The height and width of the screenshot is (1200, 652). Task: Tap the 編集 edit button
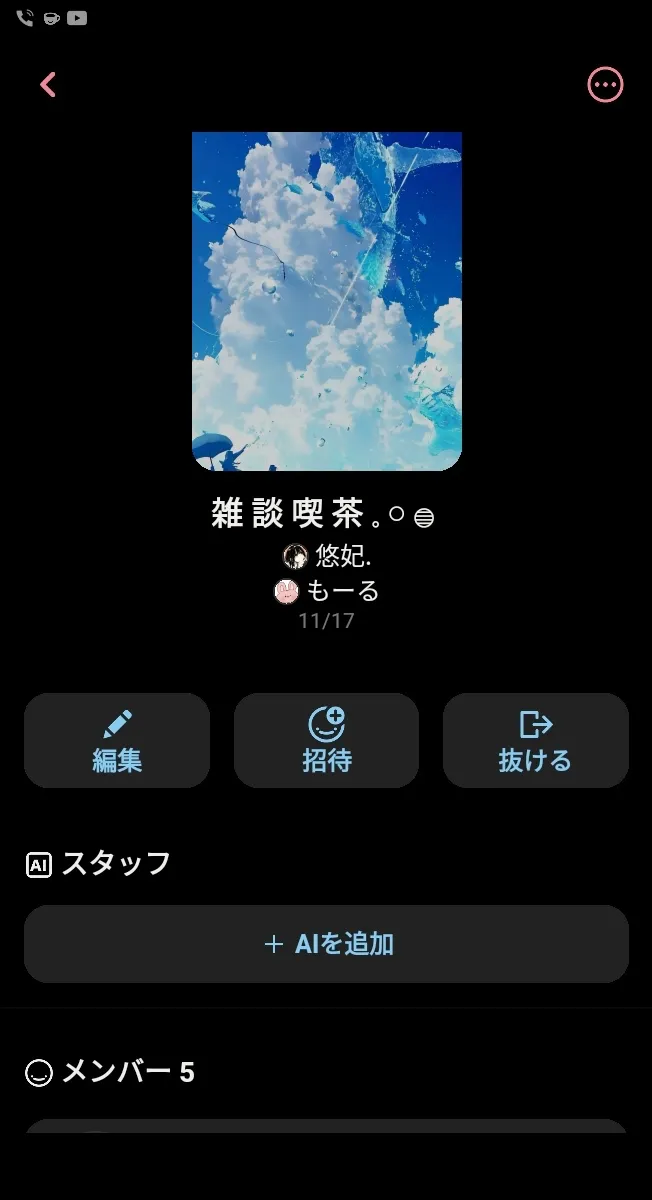point(117,741)
